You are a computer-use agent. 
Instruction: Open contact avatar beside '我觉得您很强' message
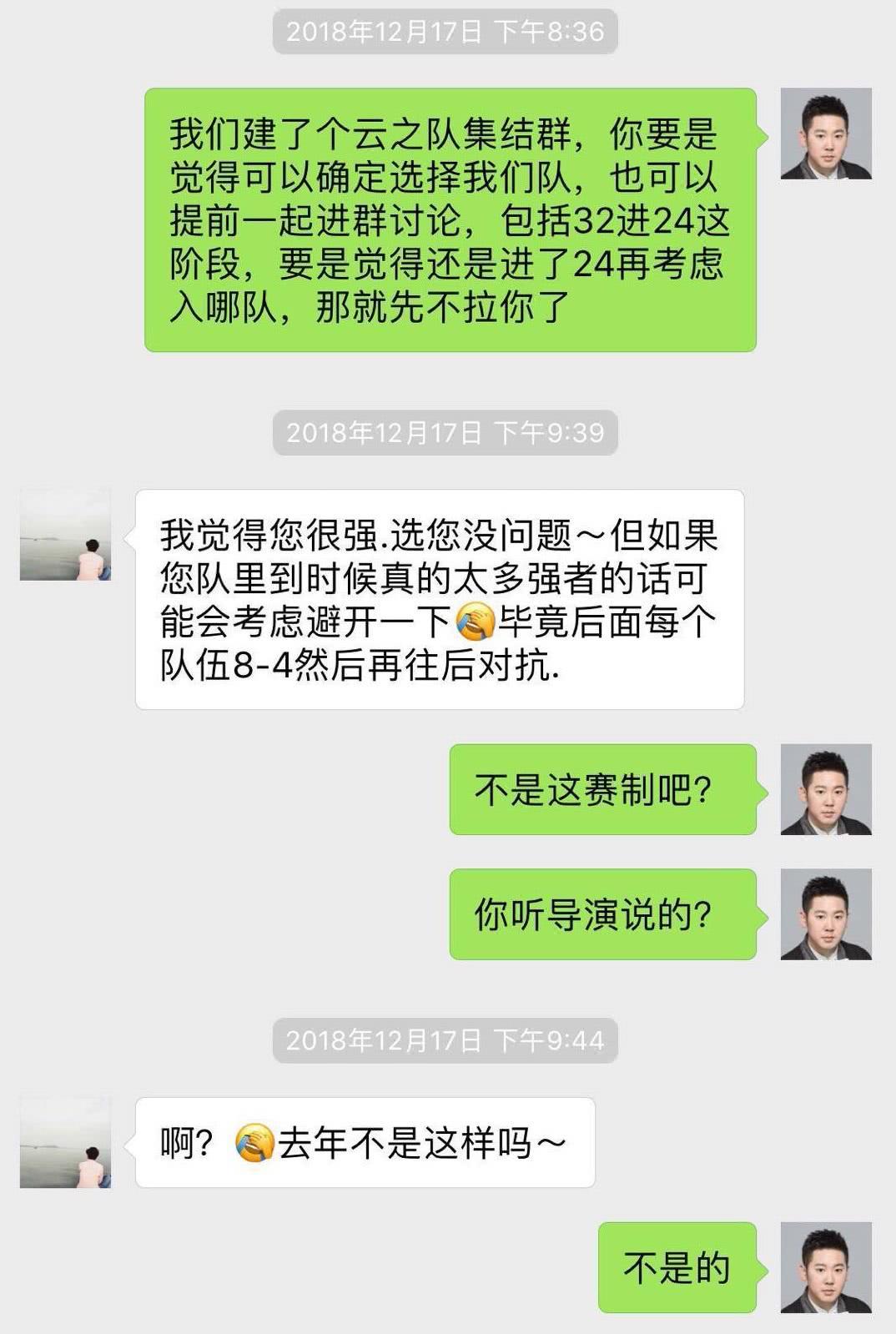[x=65, y=535]
